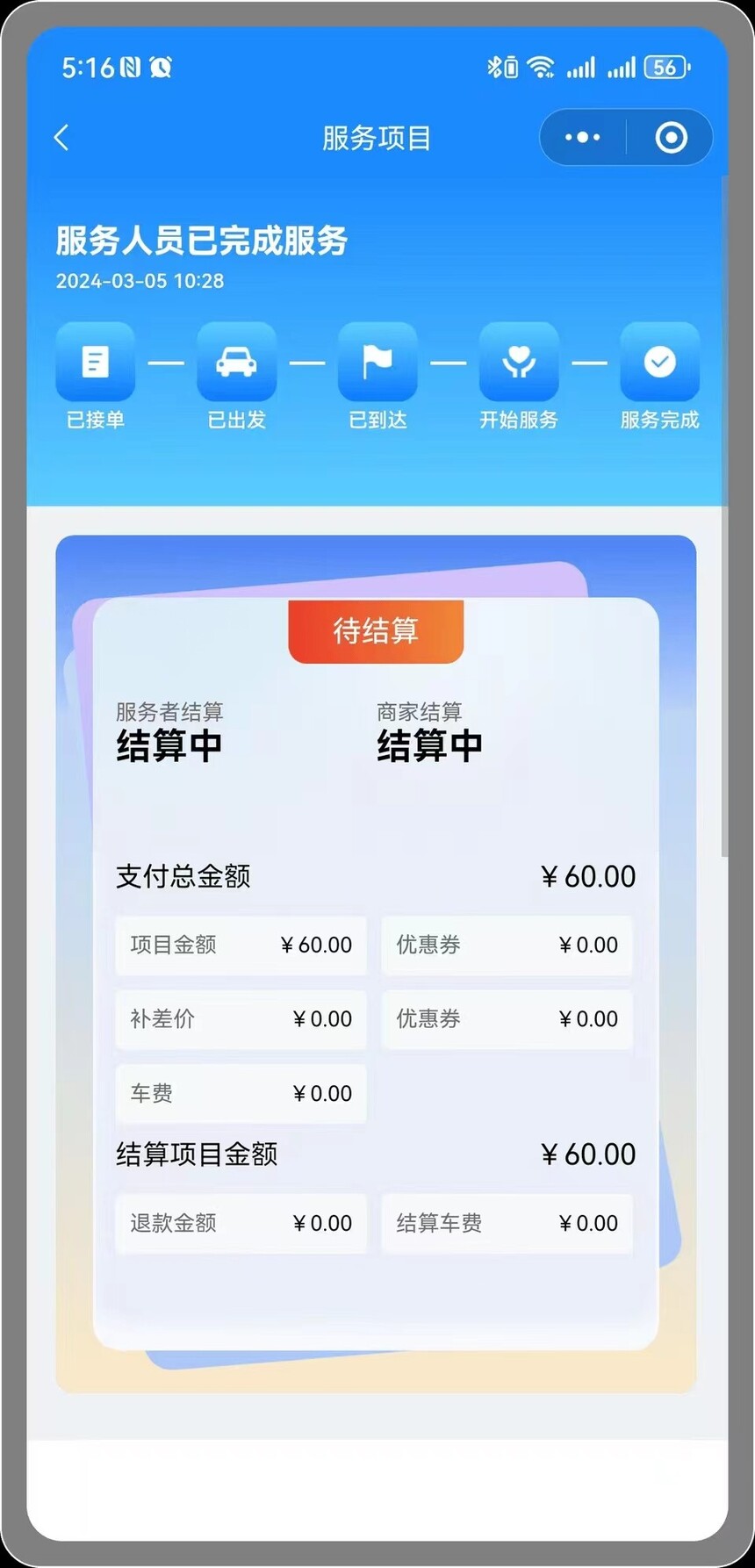
Task: Tap the NFC status bar icon
Action: click(130, 67)
